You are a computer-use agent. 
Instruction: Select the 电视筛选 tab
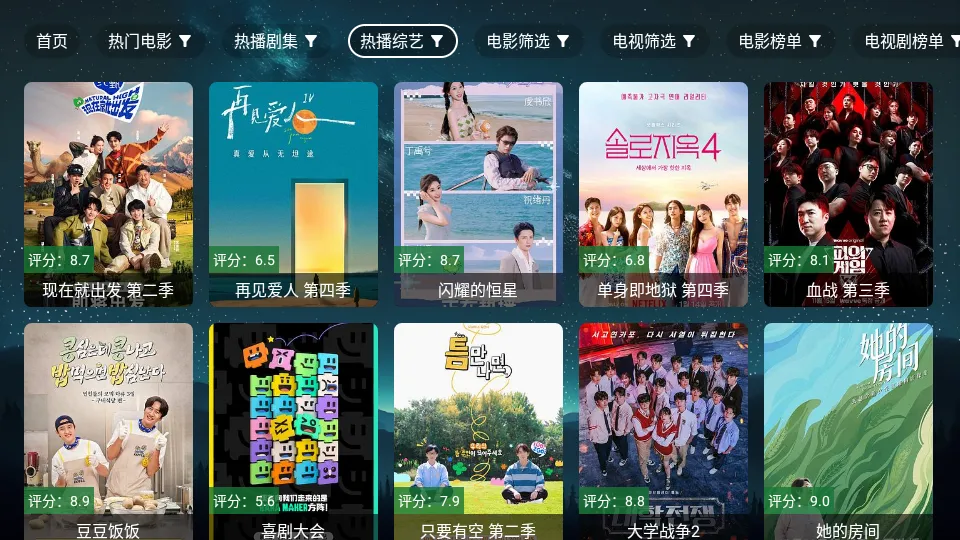(654, 41)
